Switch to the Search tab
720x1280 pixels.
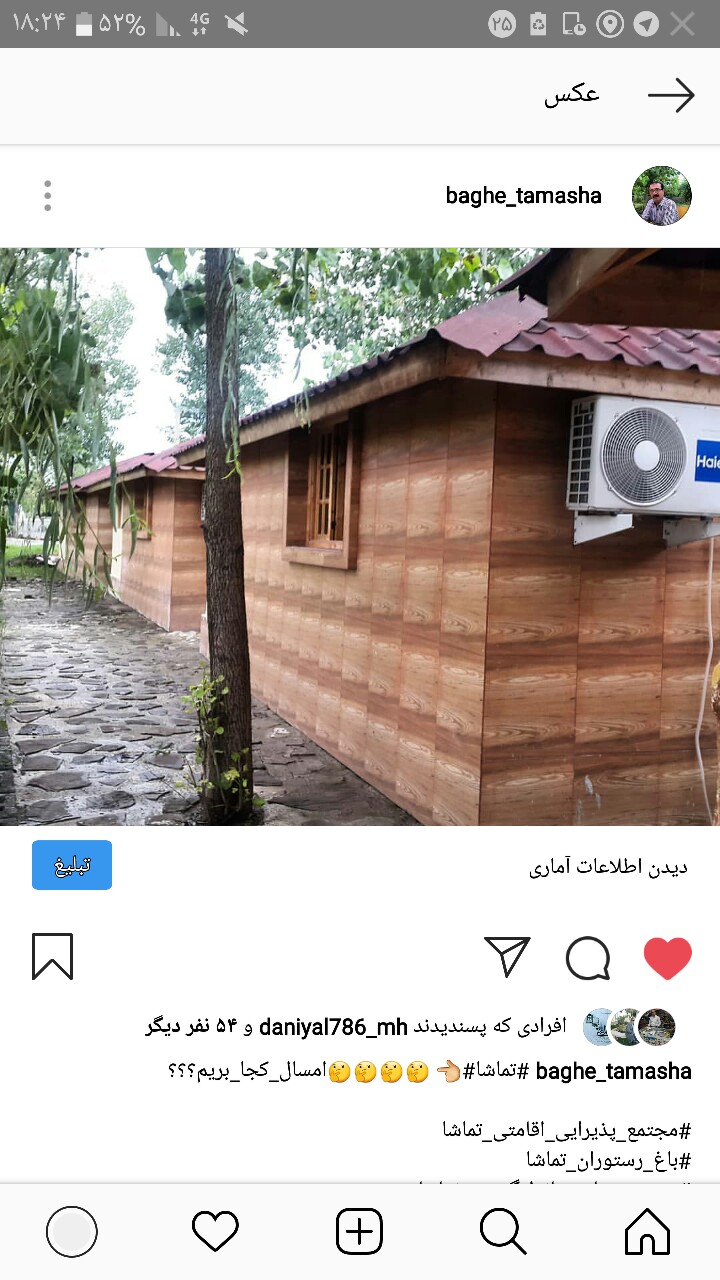[x=503, y=1231]
